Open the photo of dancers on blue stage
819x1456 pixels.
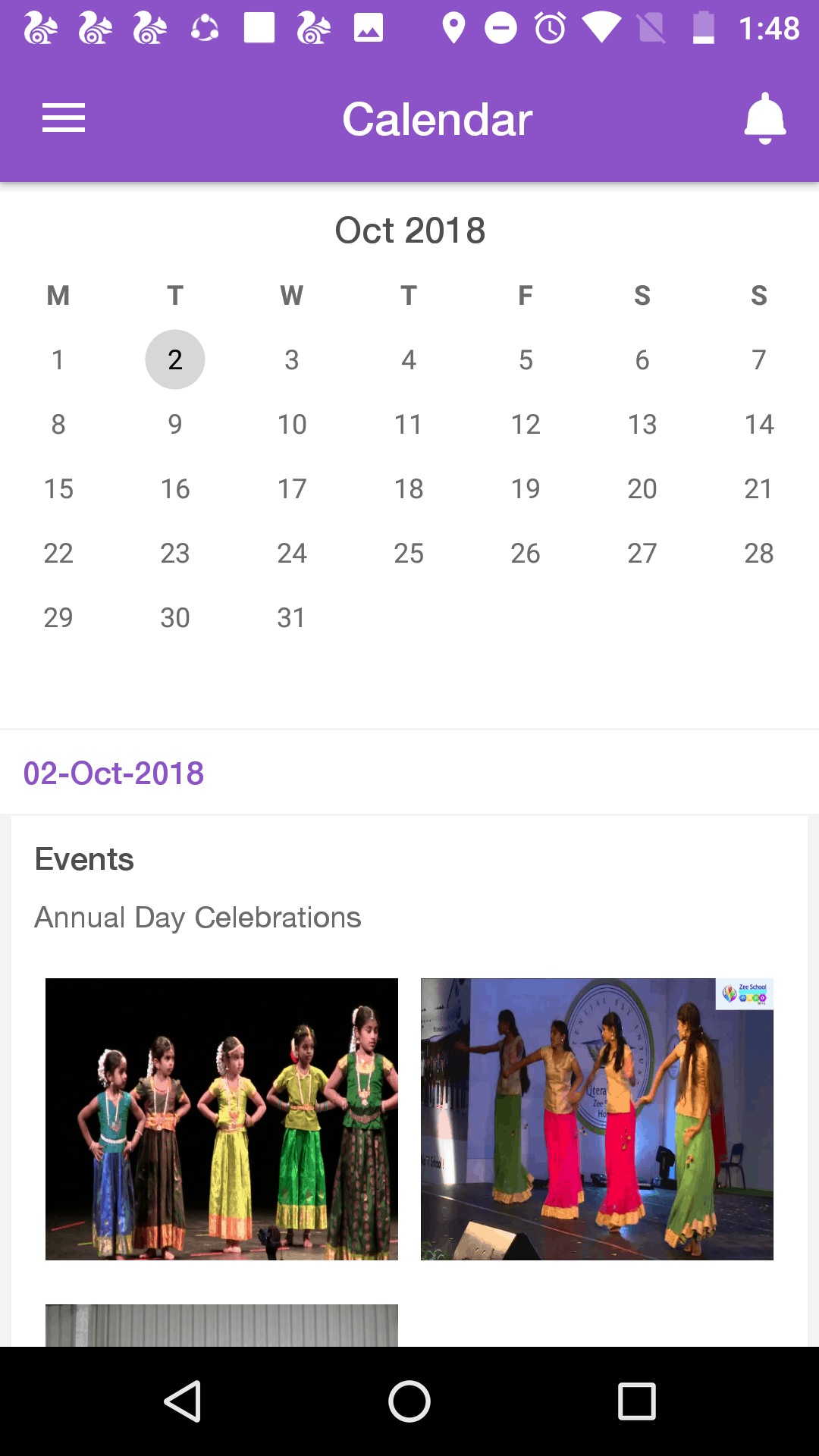pos(597,1119)
